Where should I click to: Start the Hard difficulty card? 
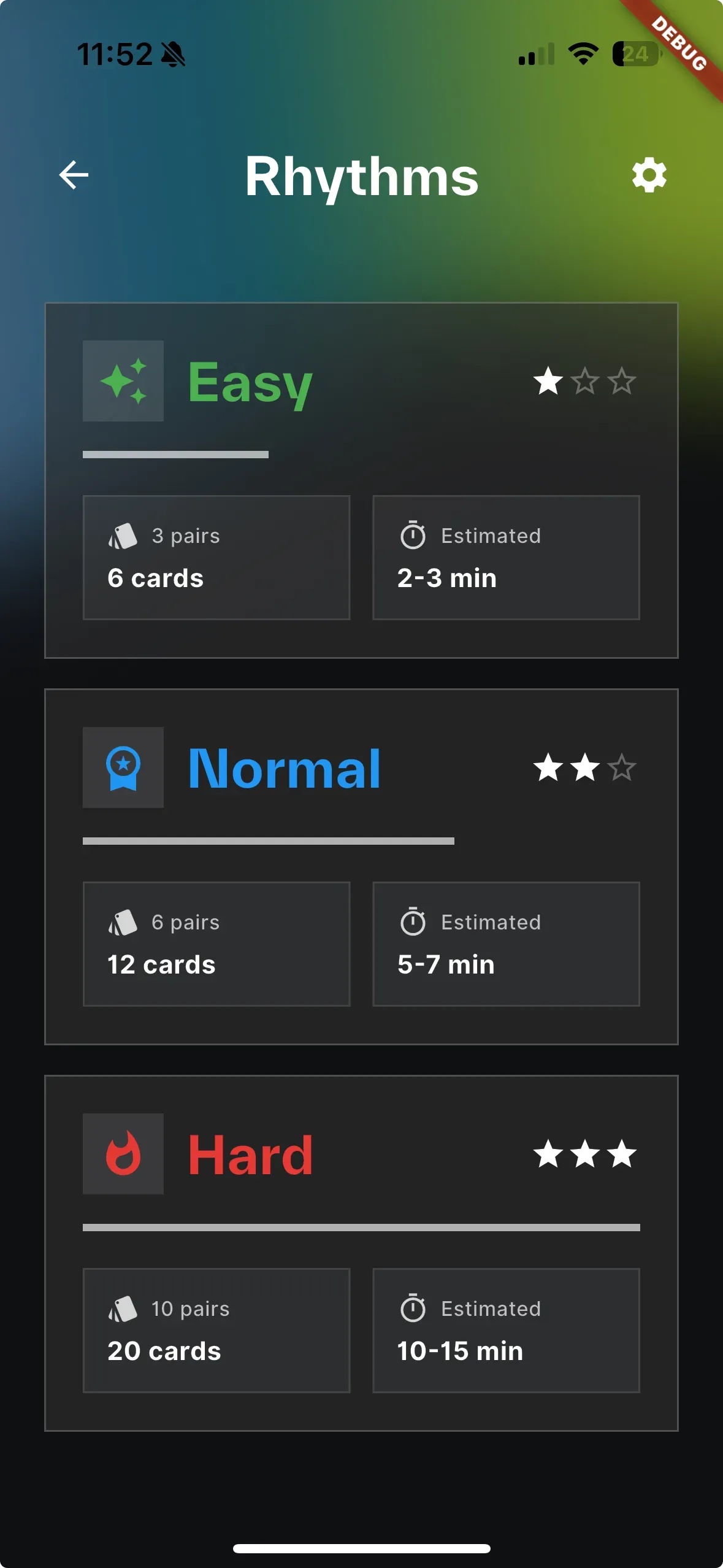tap(361, 1253)
